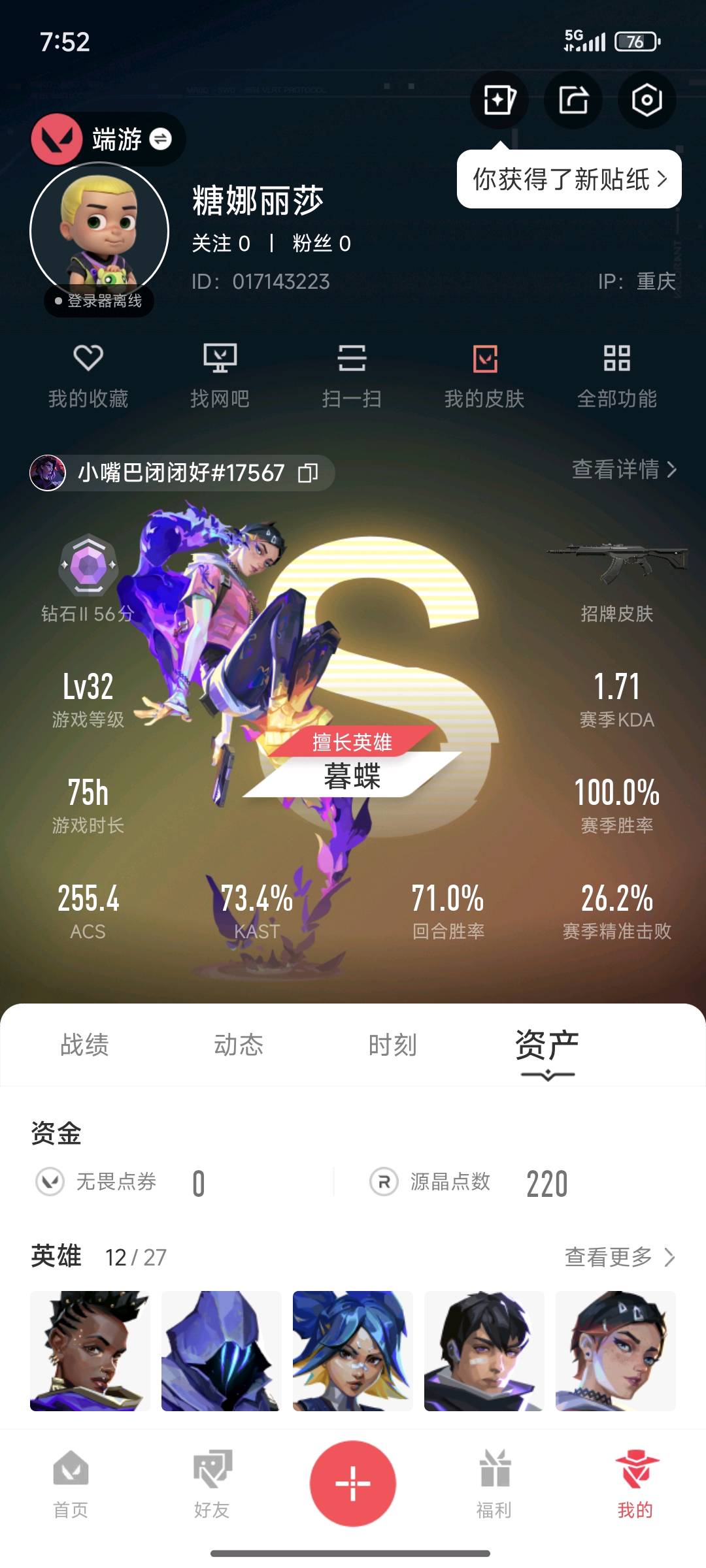706x1568 pixels.
Task: Open settings hexagon icon
Action: [647, 100]
